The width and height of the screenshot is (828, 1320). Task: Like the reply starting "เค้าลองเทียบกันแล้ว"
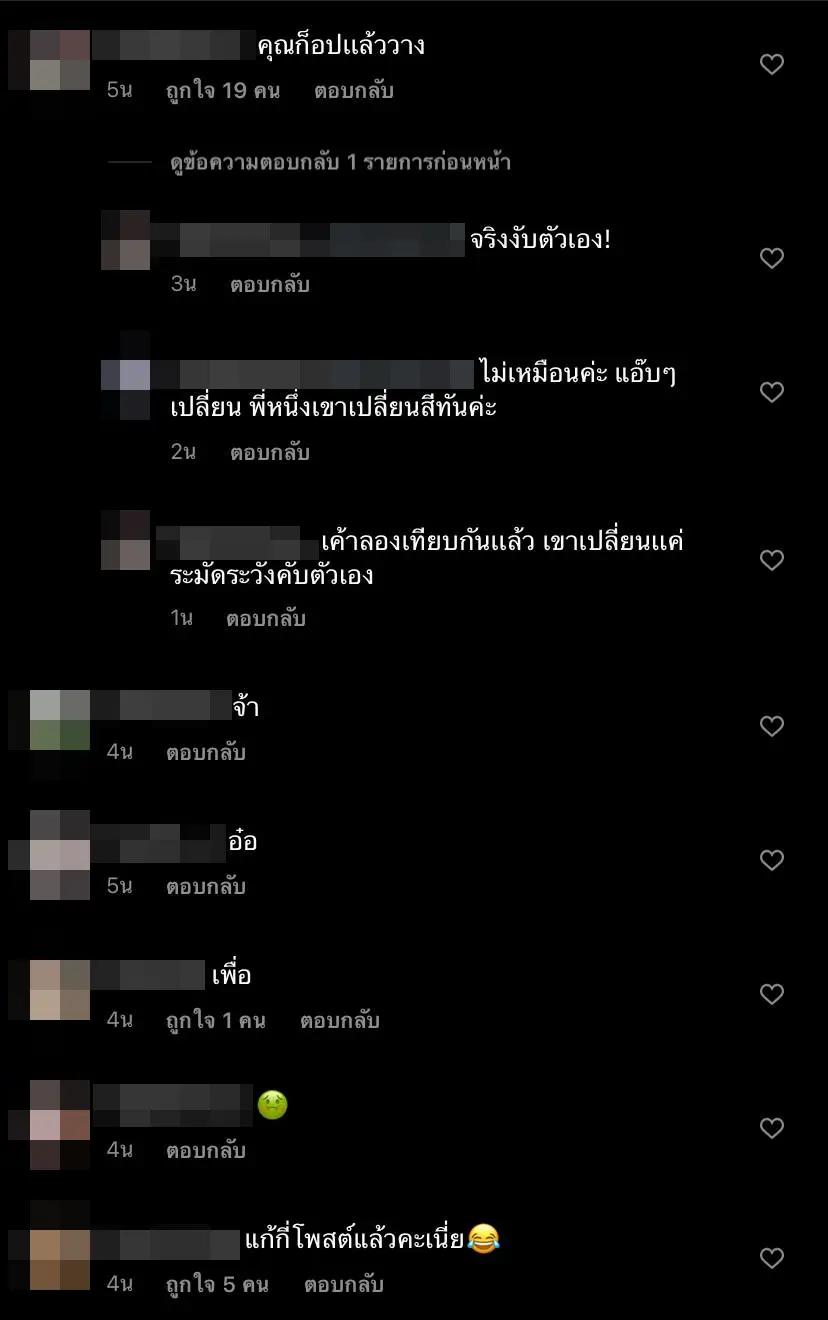(x=771, y=561)
